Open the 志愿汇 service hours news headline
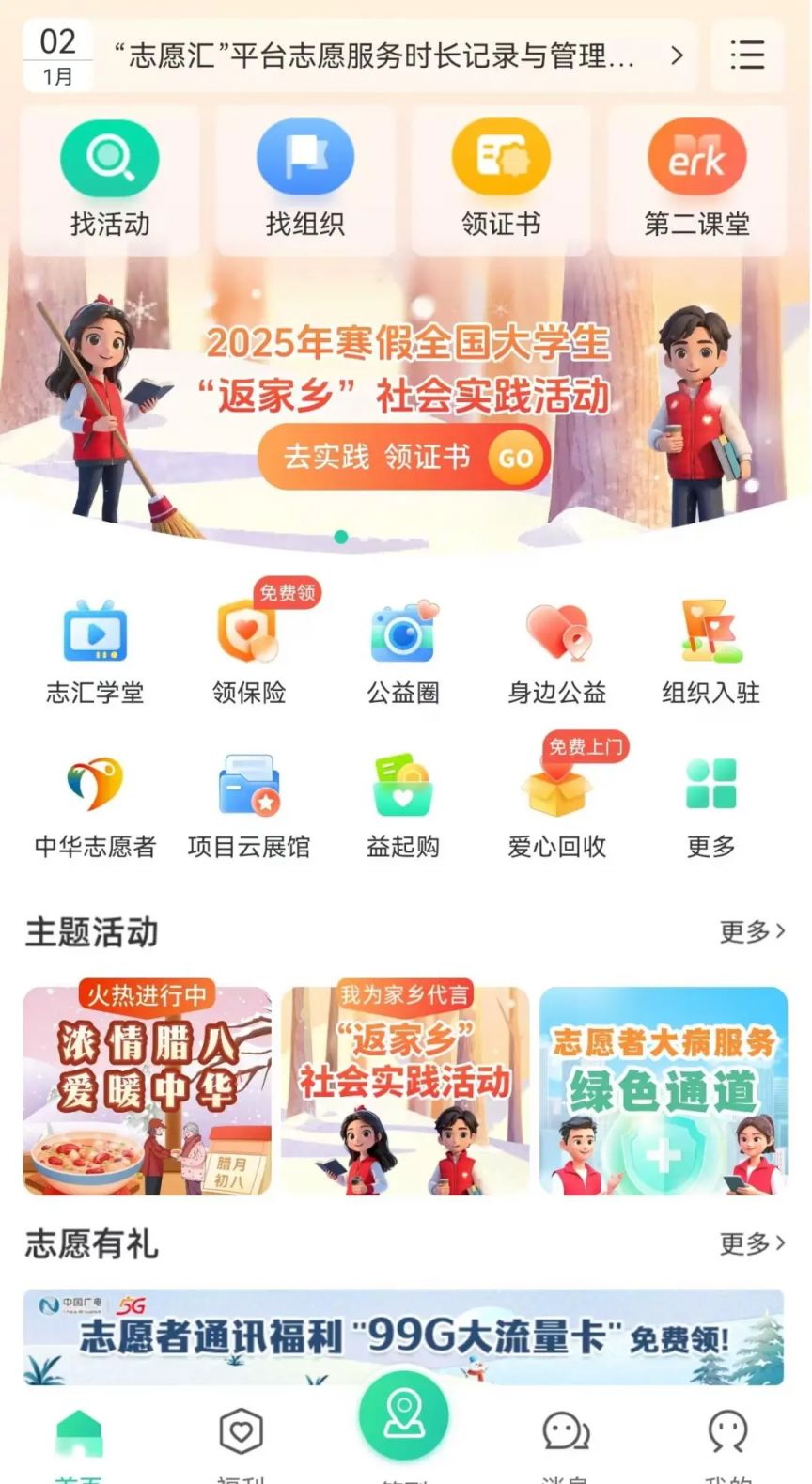The width and height of the screenshot is (812, 1484). tap(374, 56)
